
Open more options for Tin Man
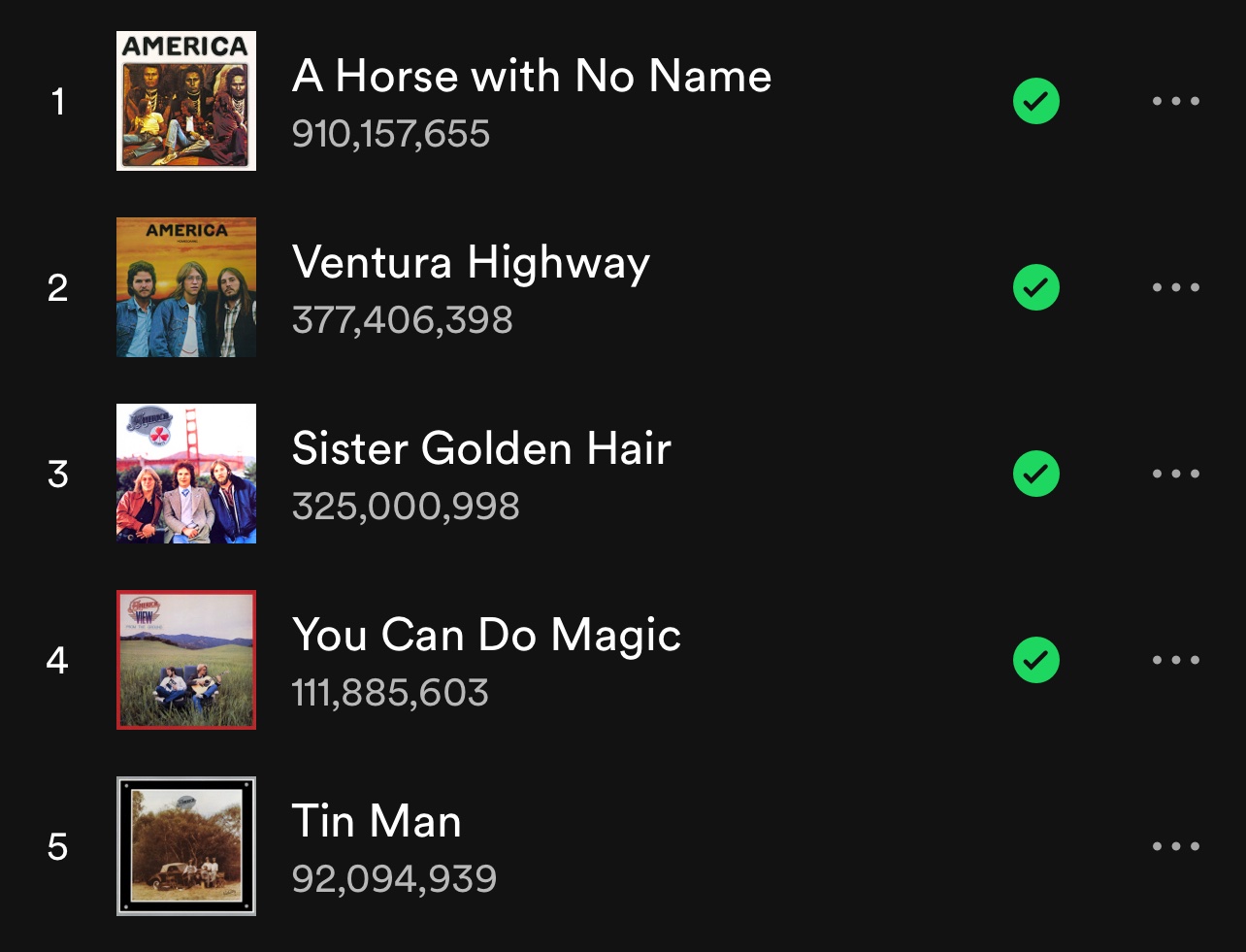tap(1175, 846)
